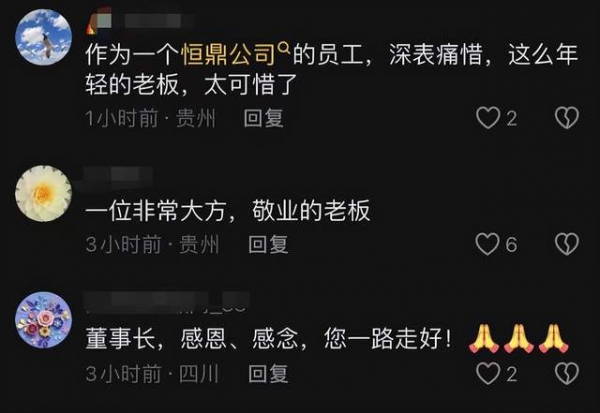Open the colorful flowers avatar profile
Screen dimensions: 600x413
pyautogui.click(x=44, y=322)
